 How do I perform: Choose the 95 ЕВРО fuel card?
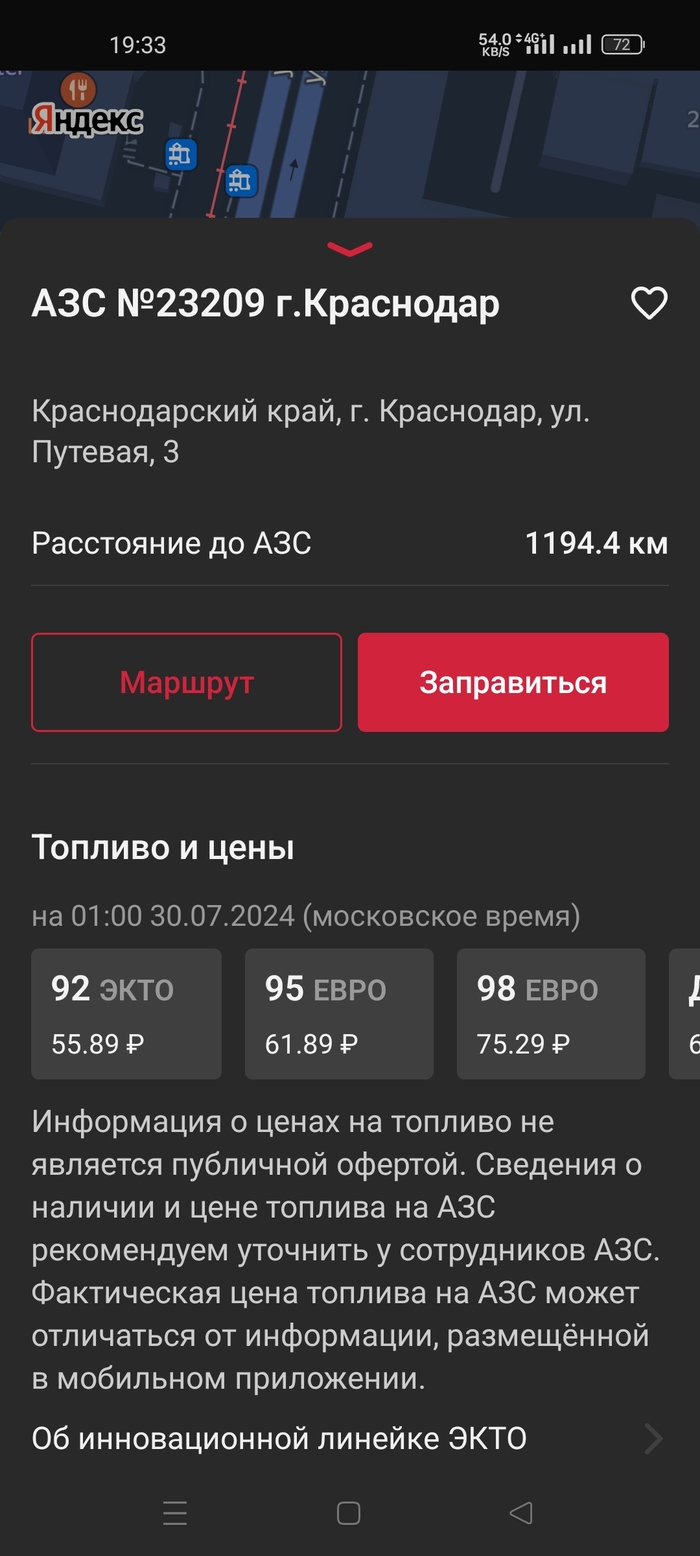tap(339, 1014)
